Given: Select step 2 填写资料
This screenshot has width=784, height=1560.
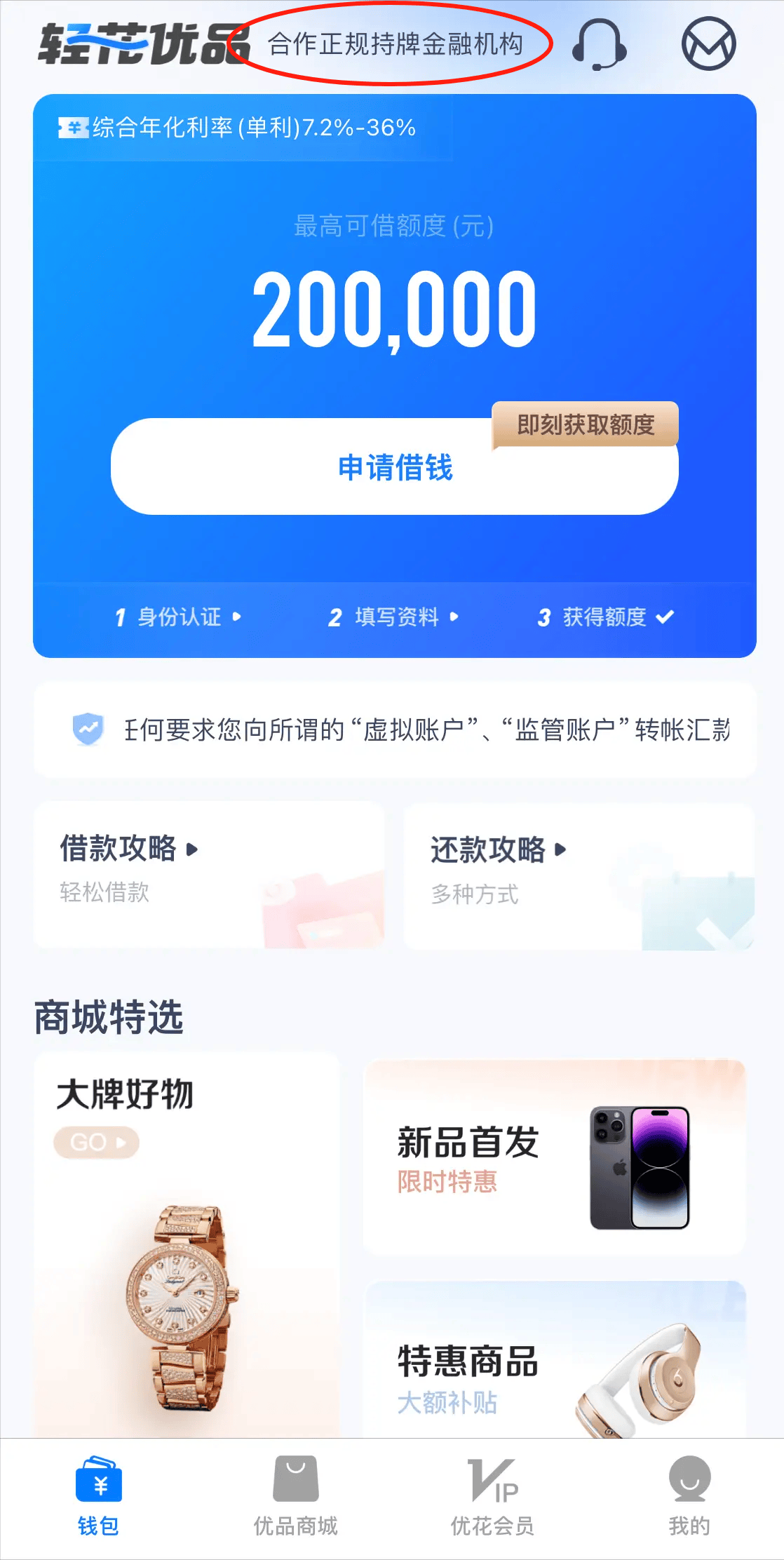Looking at the screenshot, I should pyautogui.click(x=393, y=617).
